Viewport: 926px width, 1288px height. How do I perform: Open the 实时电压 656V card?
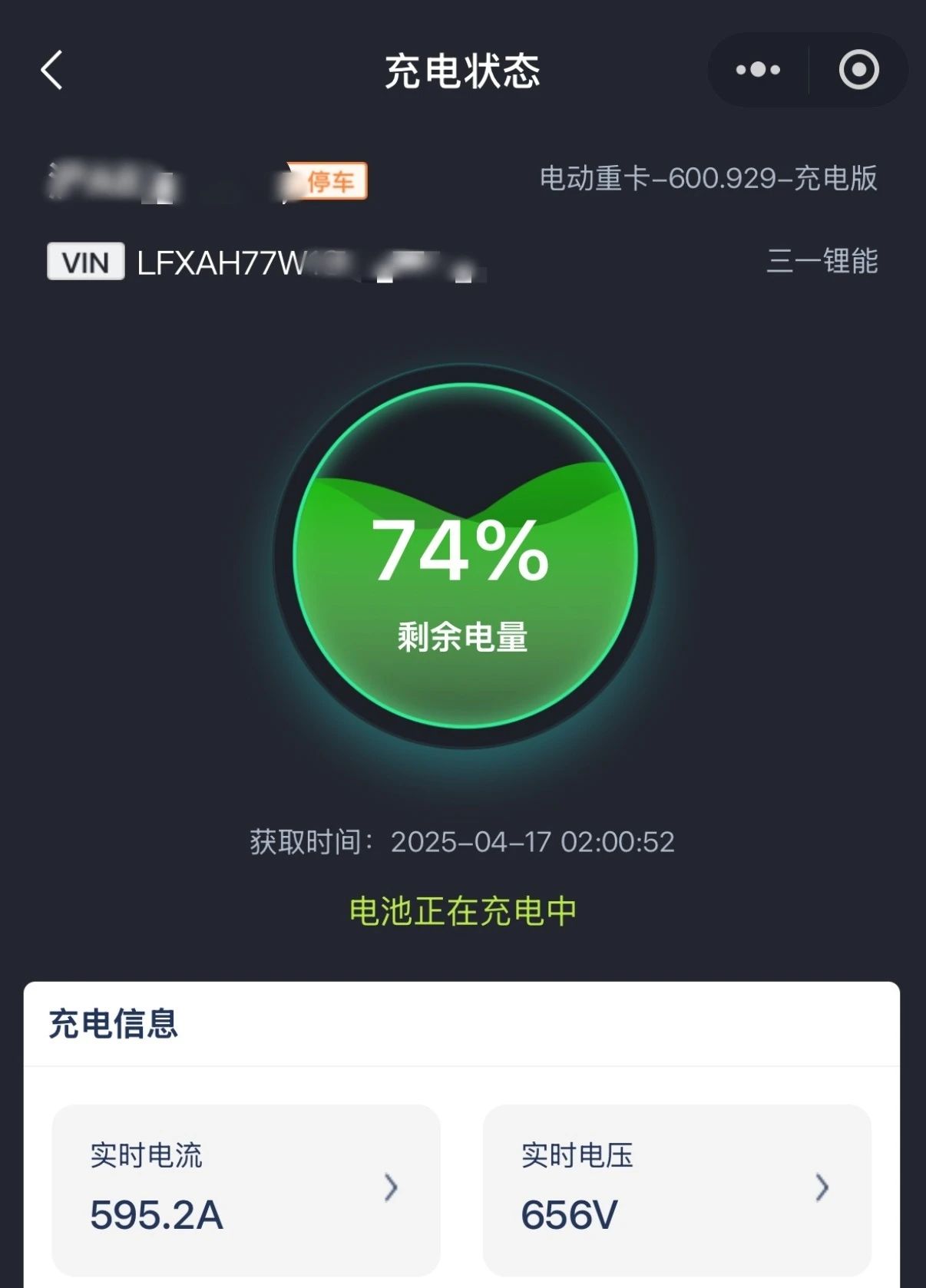click(676, 1188)
